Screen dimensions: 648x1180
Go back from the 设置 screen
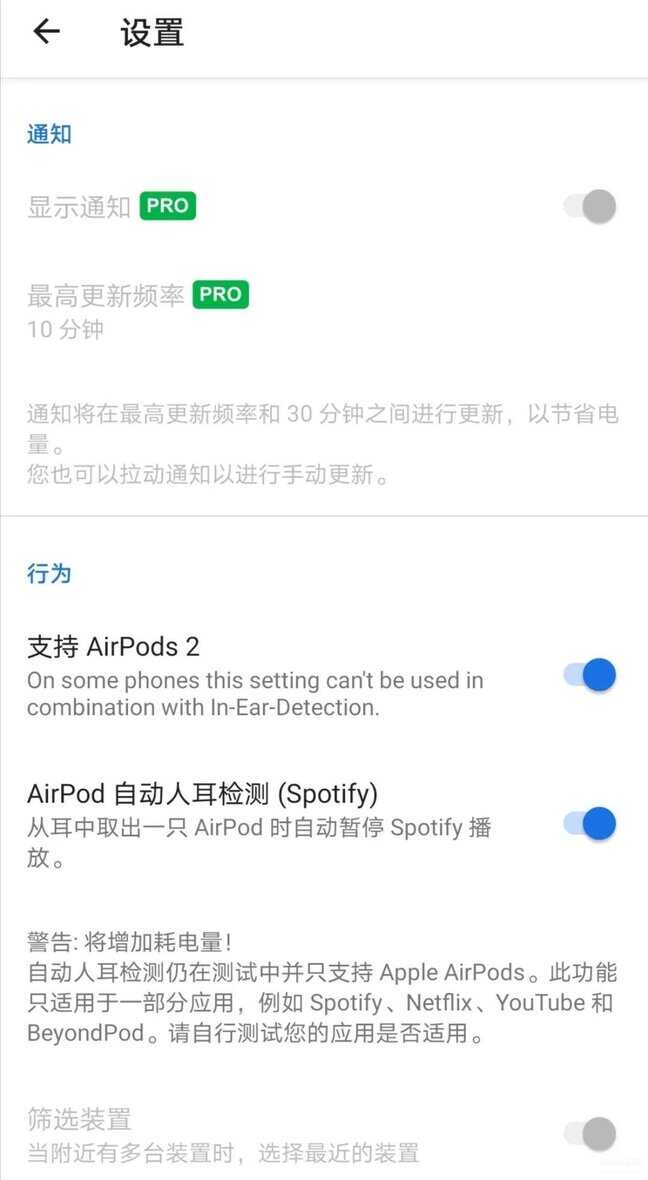pos(47,32)
